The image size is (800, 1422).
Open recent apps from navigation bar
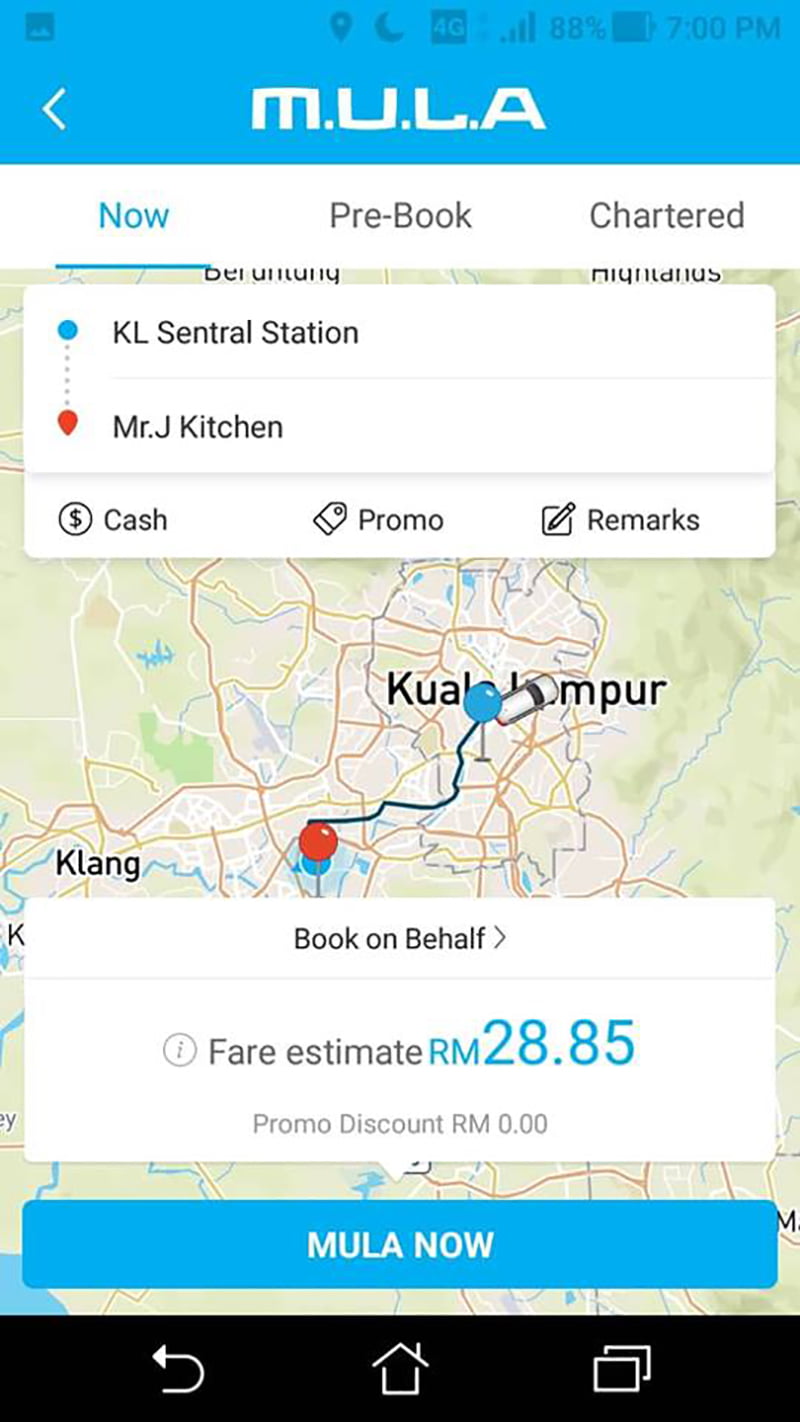[621, 1369]
